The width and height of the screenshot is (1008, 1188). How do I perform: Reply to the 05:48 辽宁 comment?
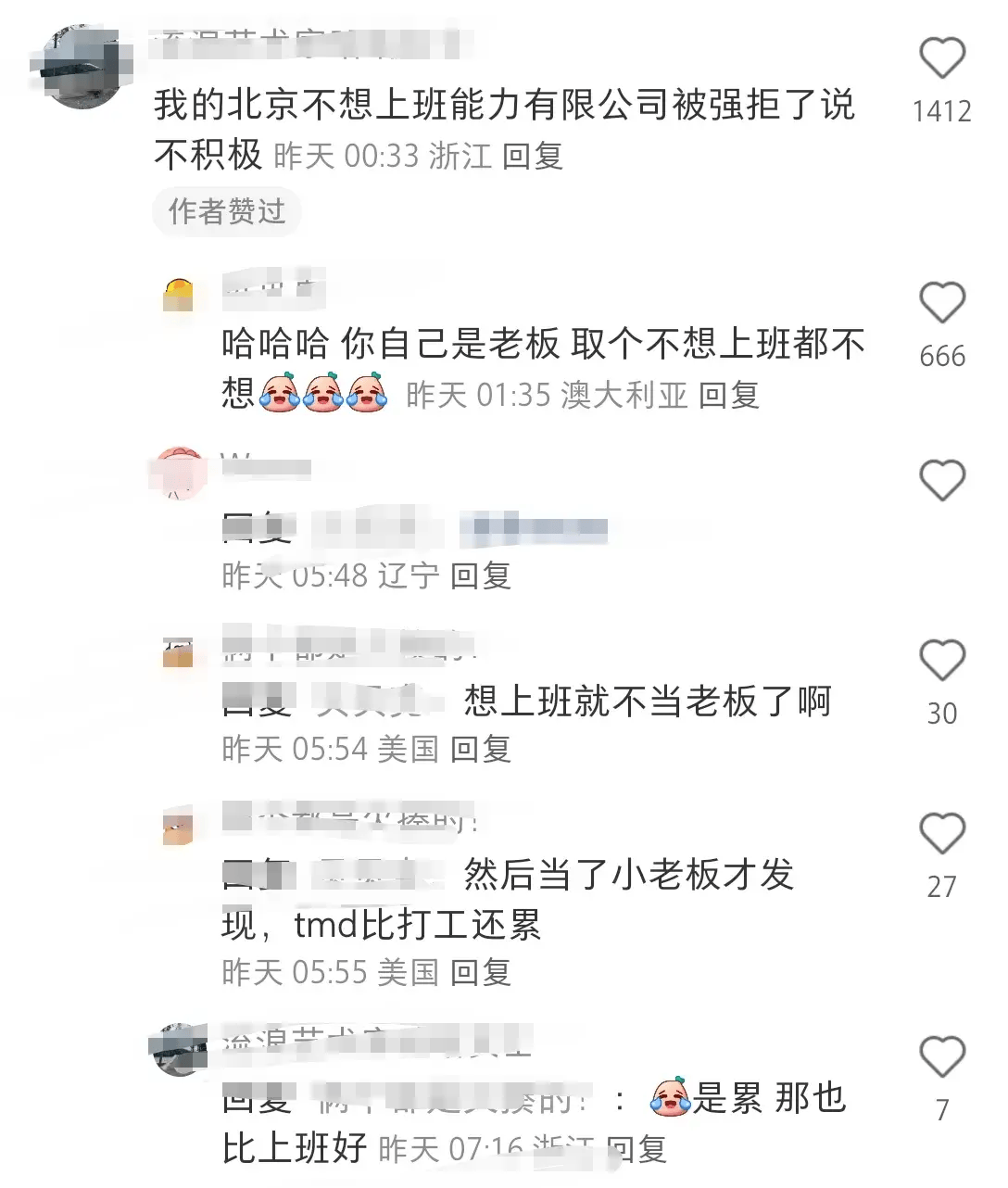click(481, 575)
